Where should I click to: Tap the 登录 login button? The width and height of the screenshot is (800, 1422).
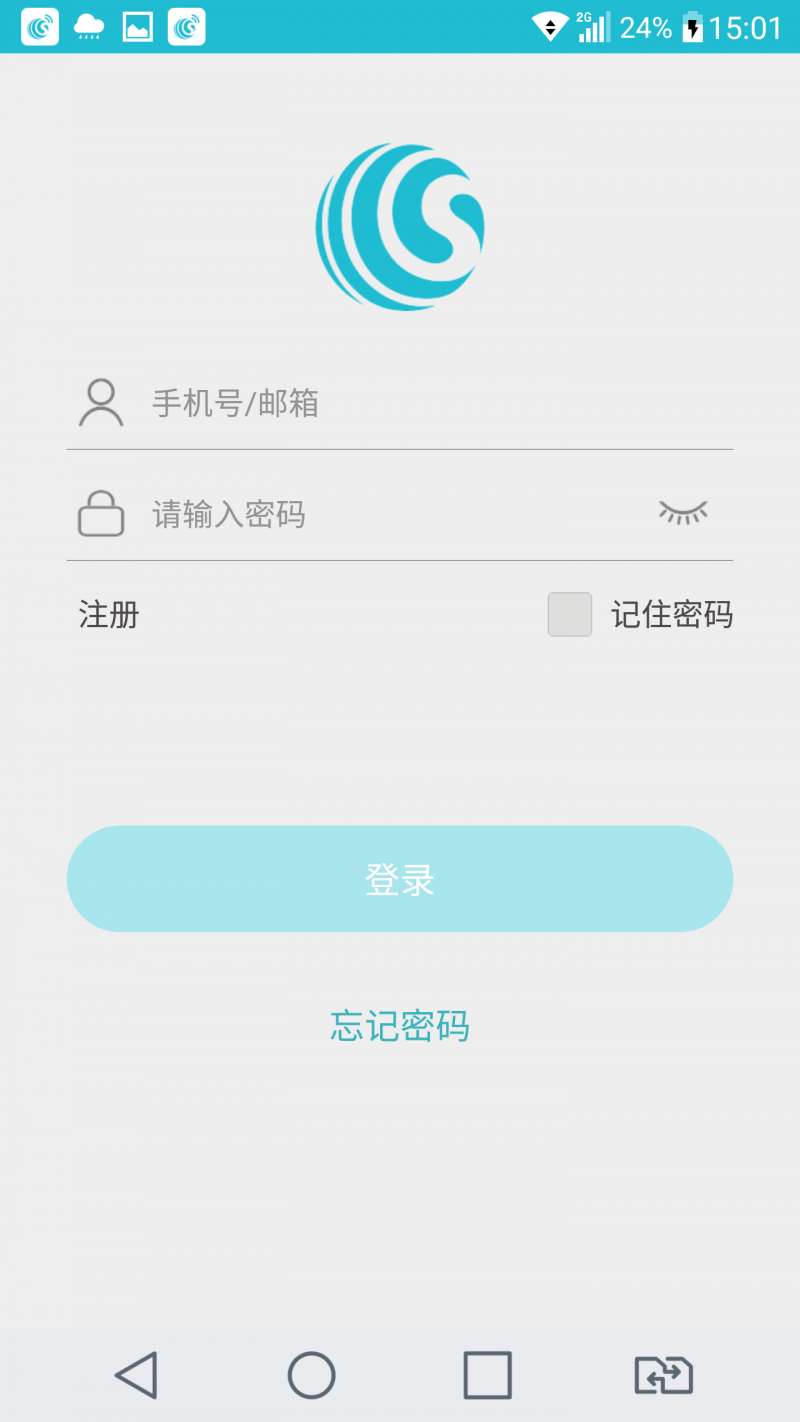coord(400,879)
